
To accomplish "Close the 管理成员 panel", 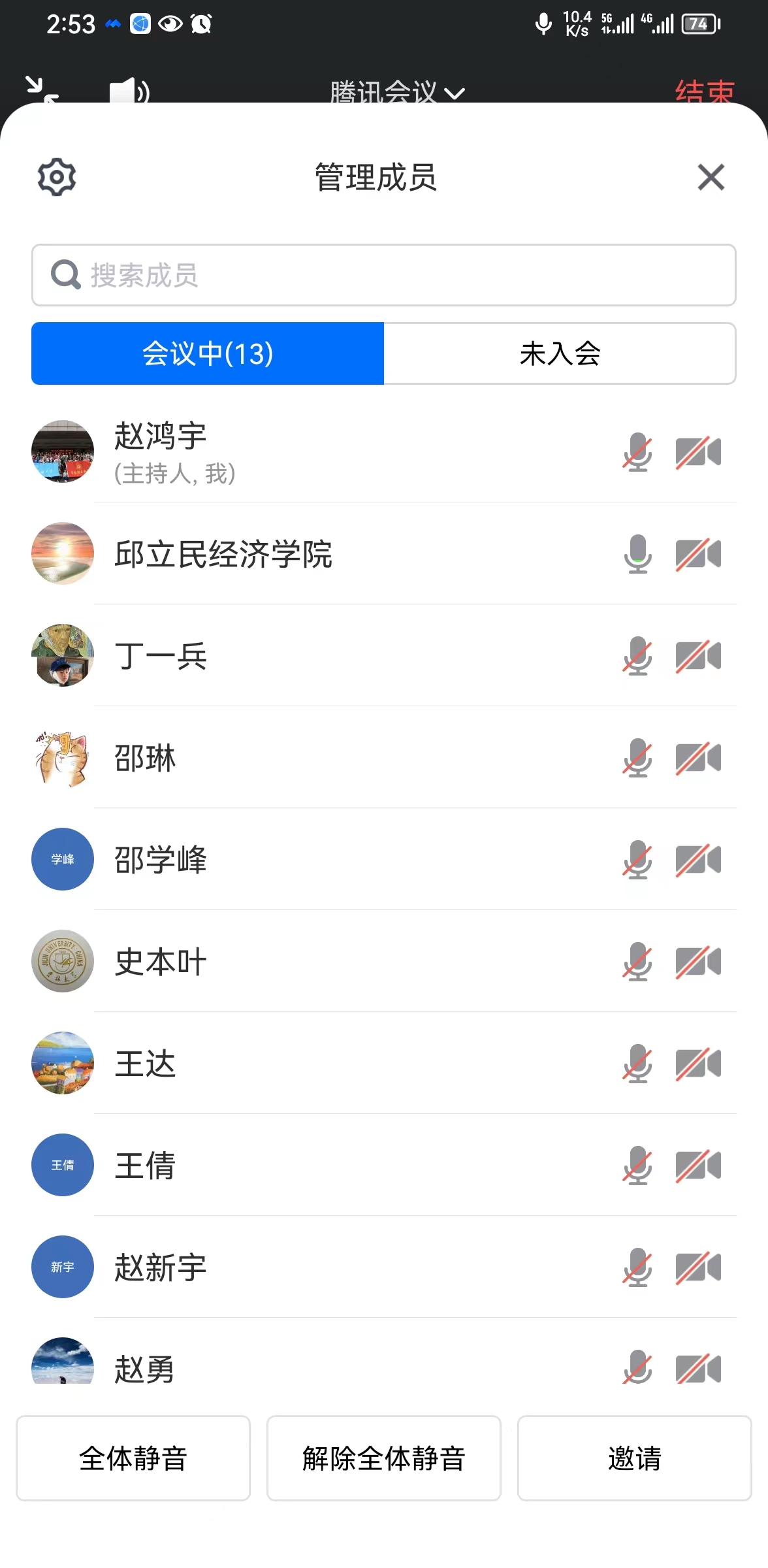I will (711, 177).
